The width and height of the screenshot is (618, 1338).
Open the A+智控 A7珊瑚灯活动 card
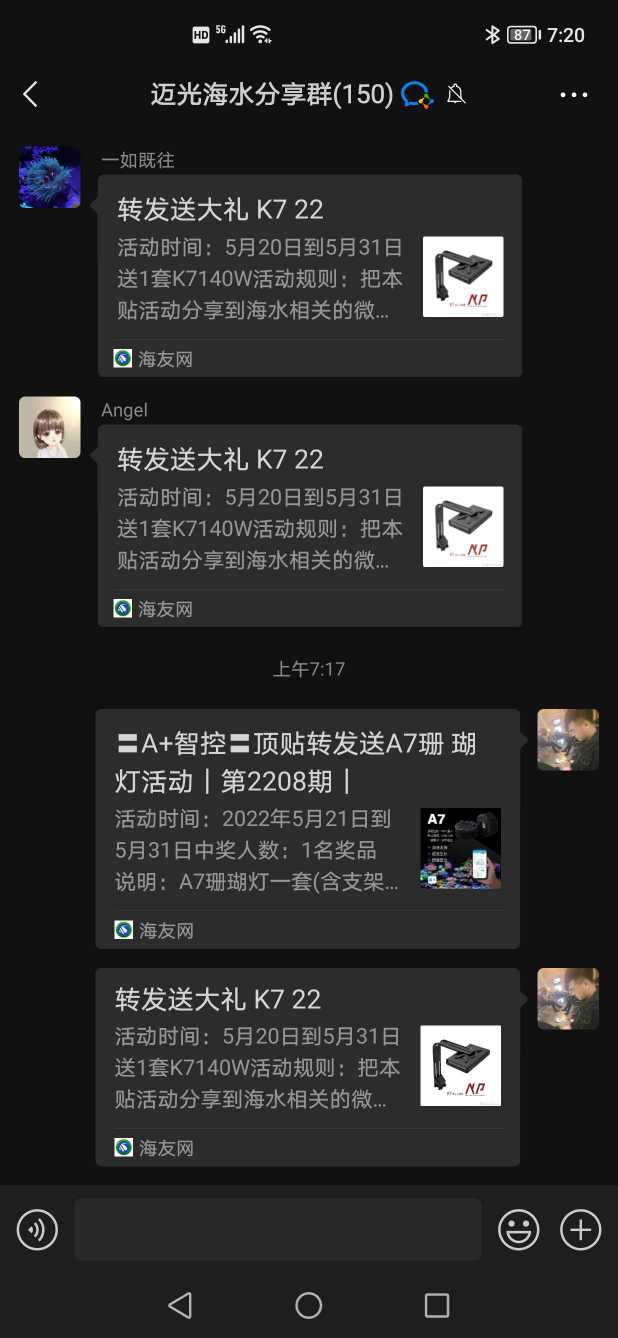[307, 828]
